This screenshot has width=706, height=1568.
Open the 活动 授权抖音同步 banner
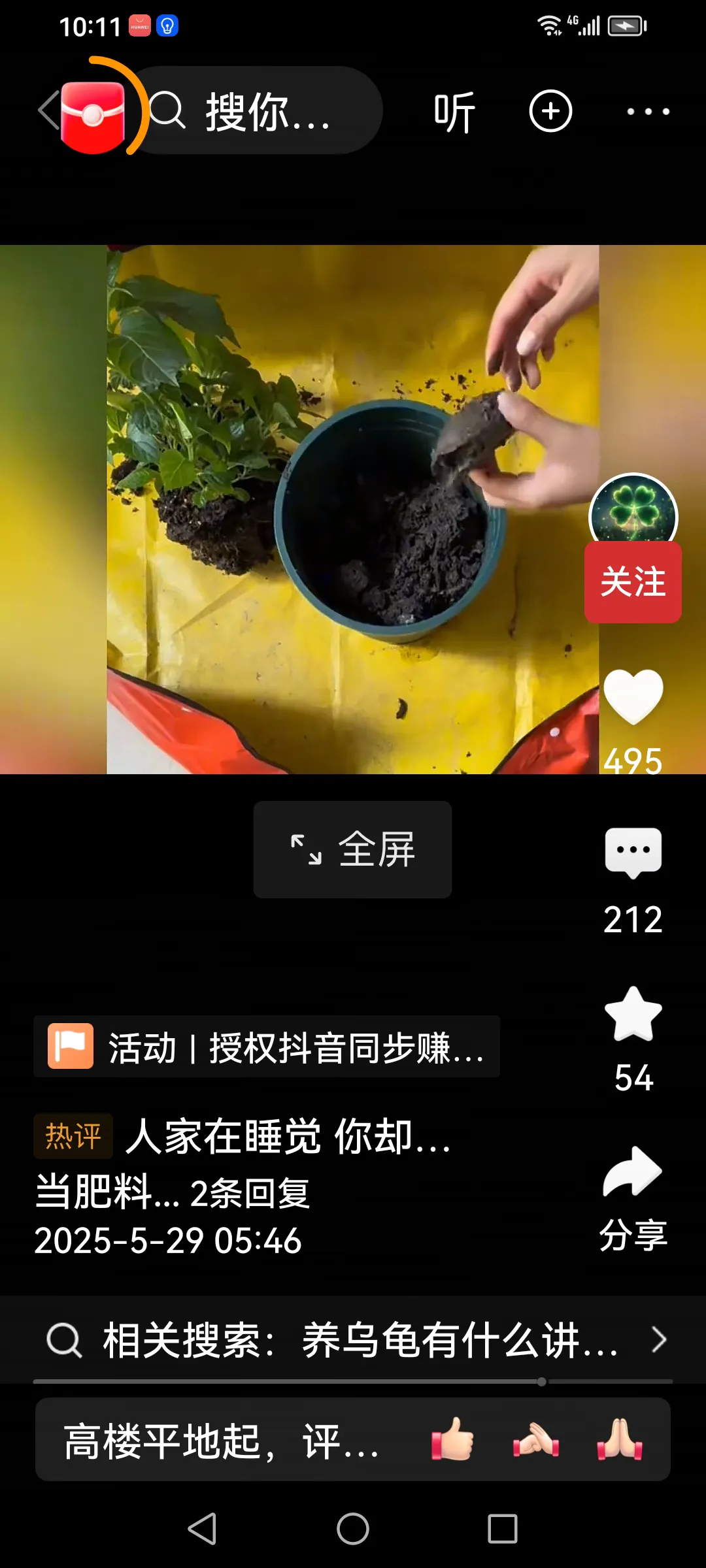tap(266, 1047)
